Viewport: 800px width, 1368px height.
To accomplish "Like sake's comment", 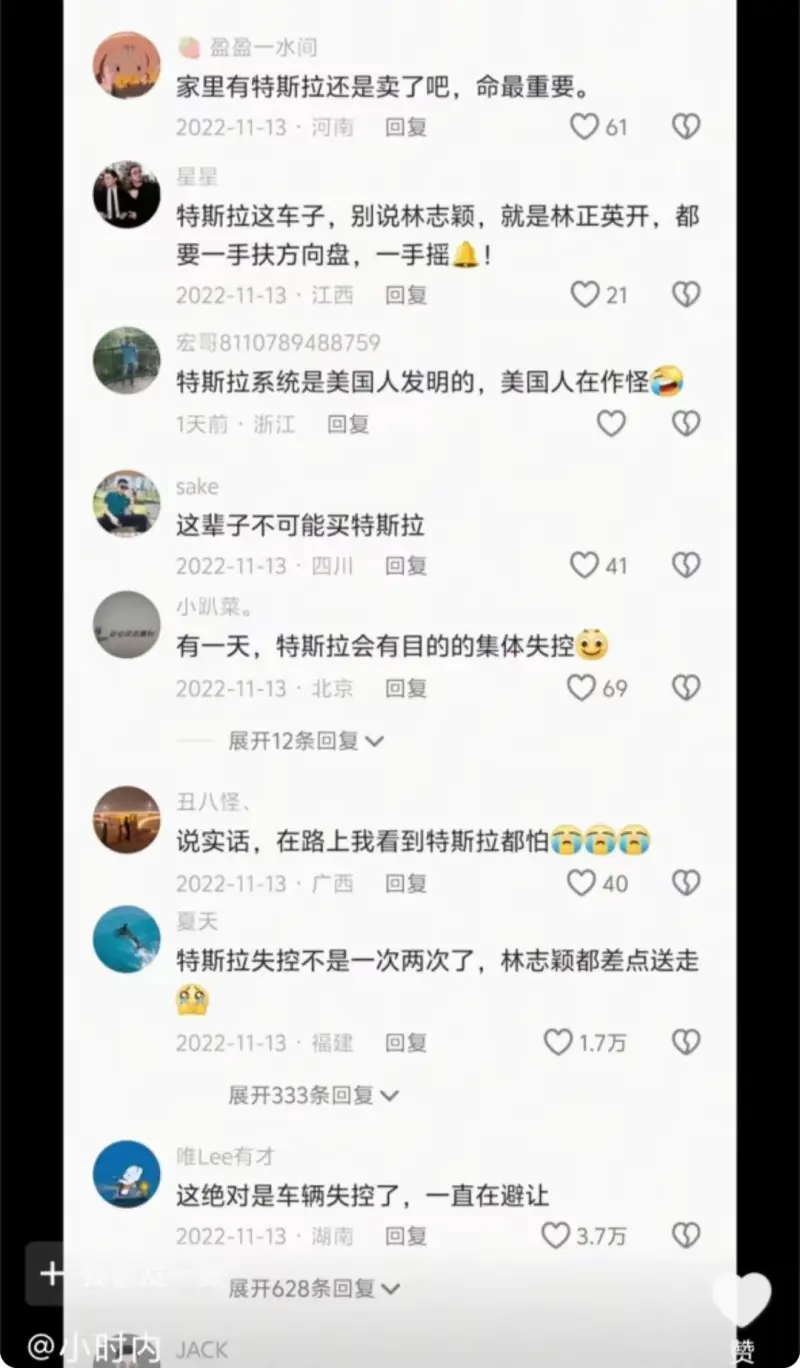I will click(x=585, y=566).
